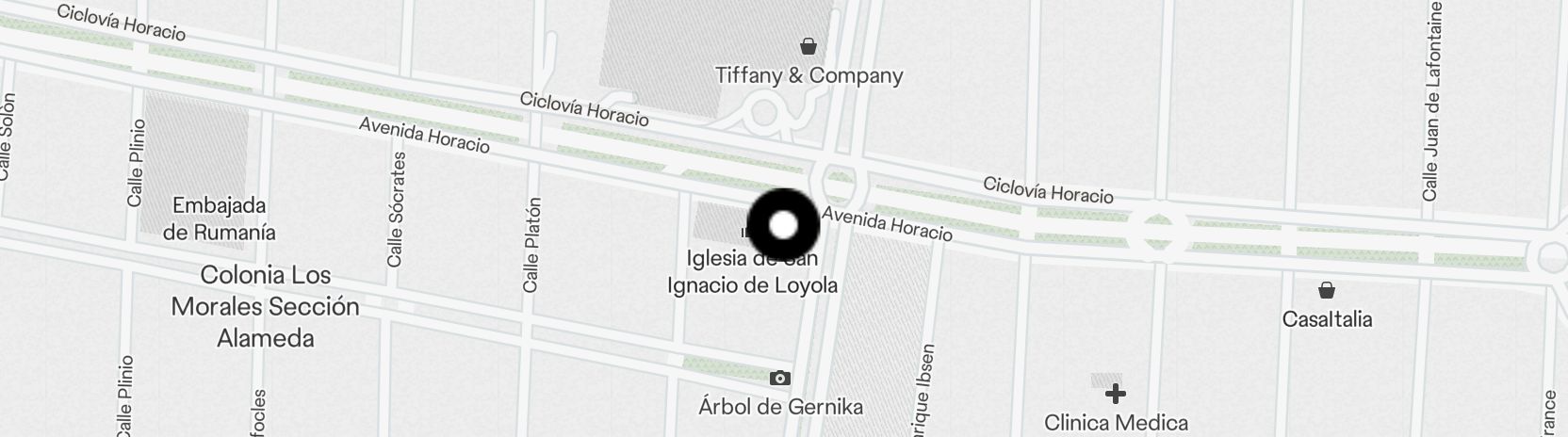Viewport: 1568px width, 437px height.
Task: Select the Tiffany & Company shop marker
Action: [x=808, y=46]
